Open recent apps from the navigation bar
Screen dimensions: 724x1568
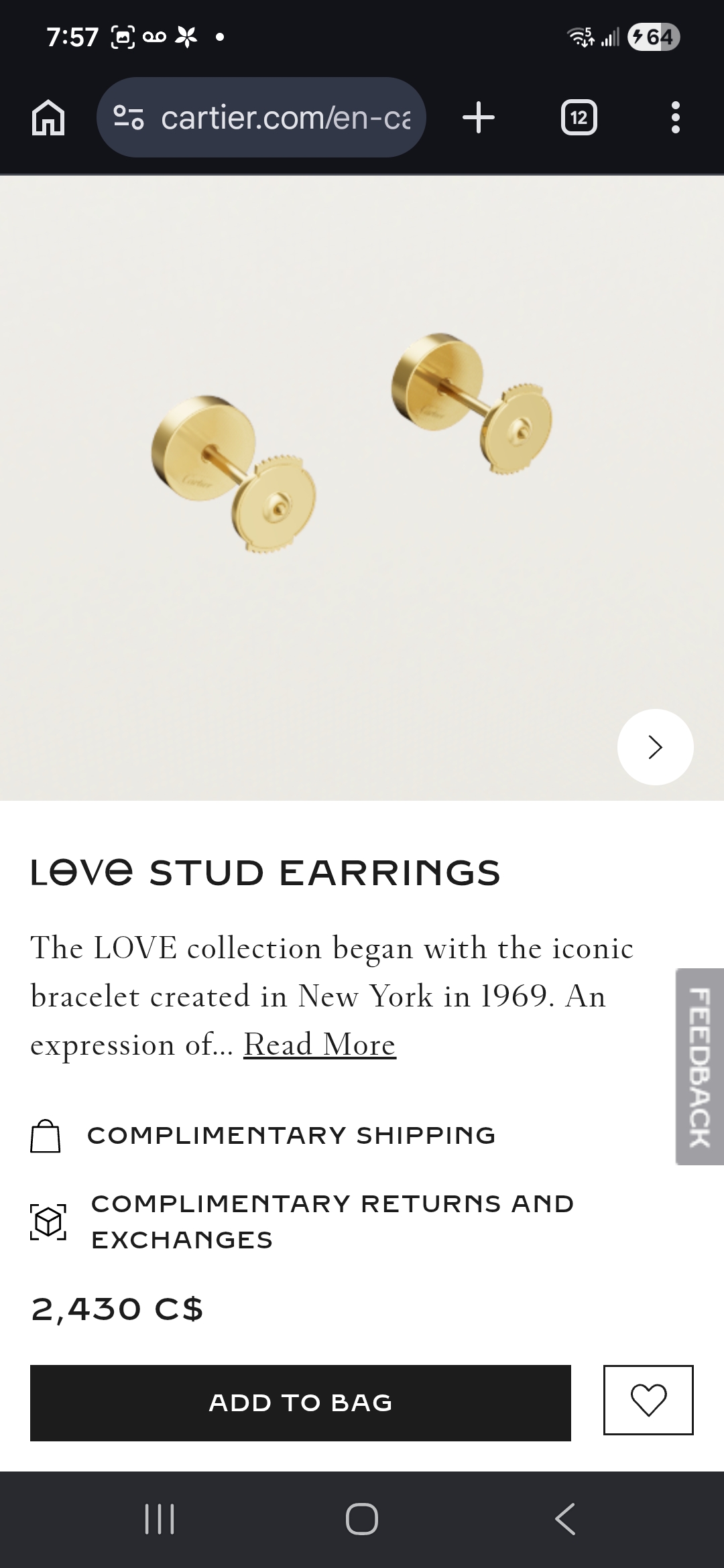point(160,1518)
